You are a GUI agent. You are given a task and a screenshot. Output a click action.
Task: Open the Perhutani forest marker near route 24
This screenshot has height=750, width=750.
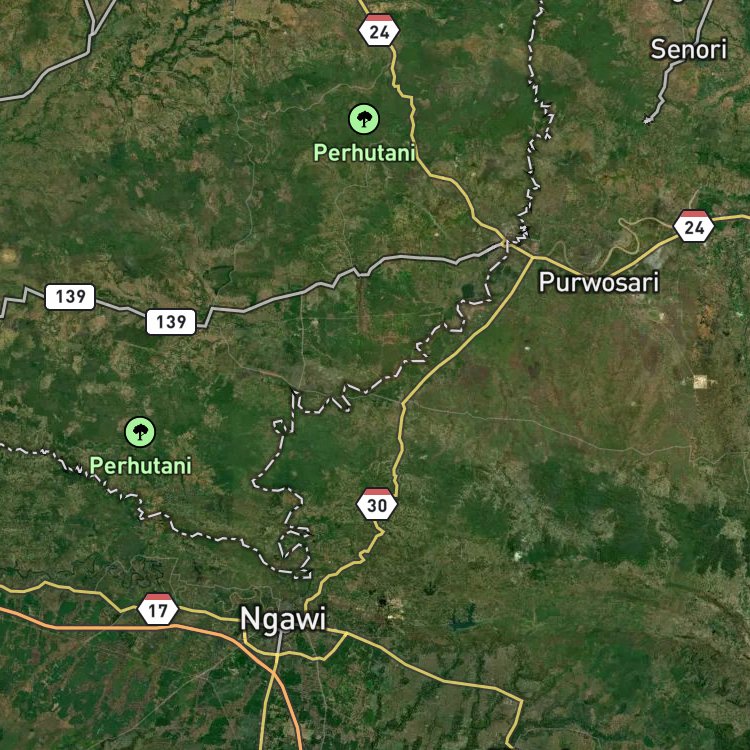[x=364, y=119]
